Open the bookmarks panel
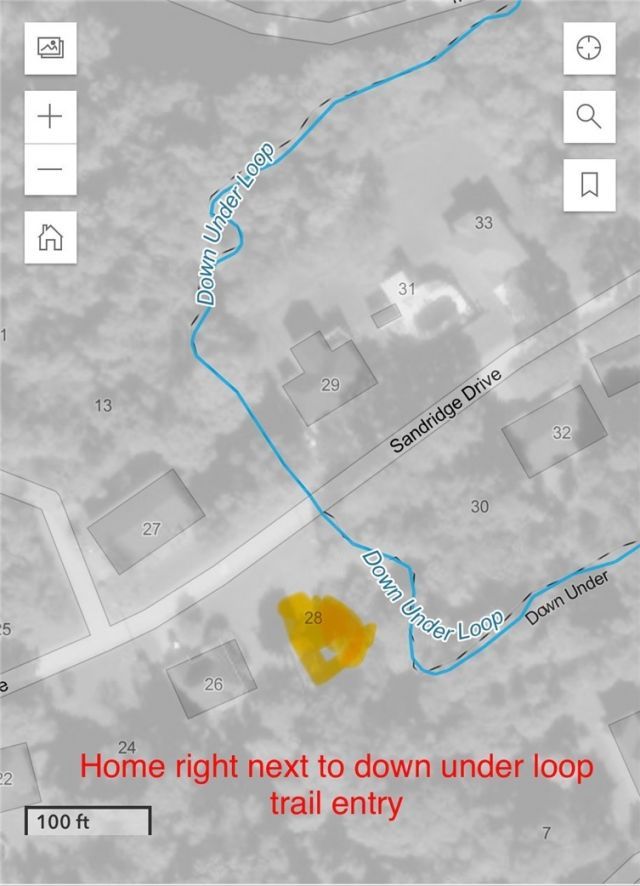 589,185
